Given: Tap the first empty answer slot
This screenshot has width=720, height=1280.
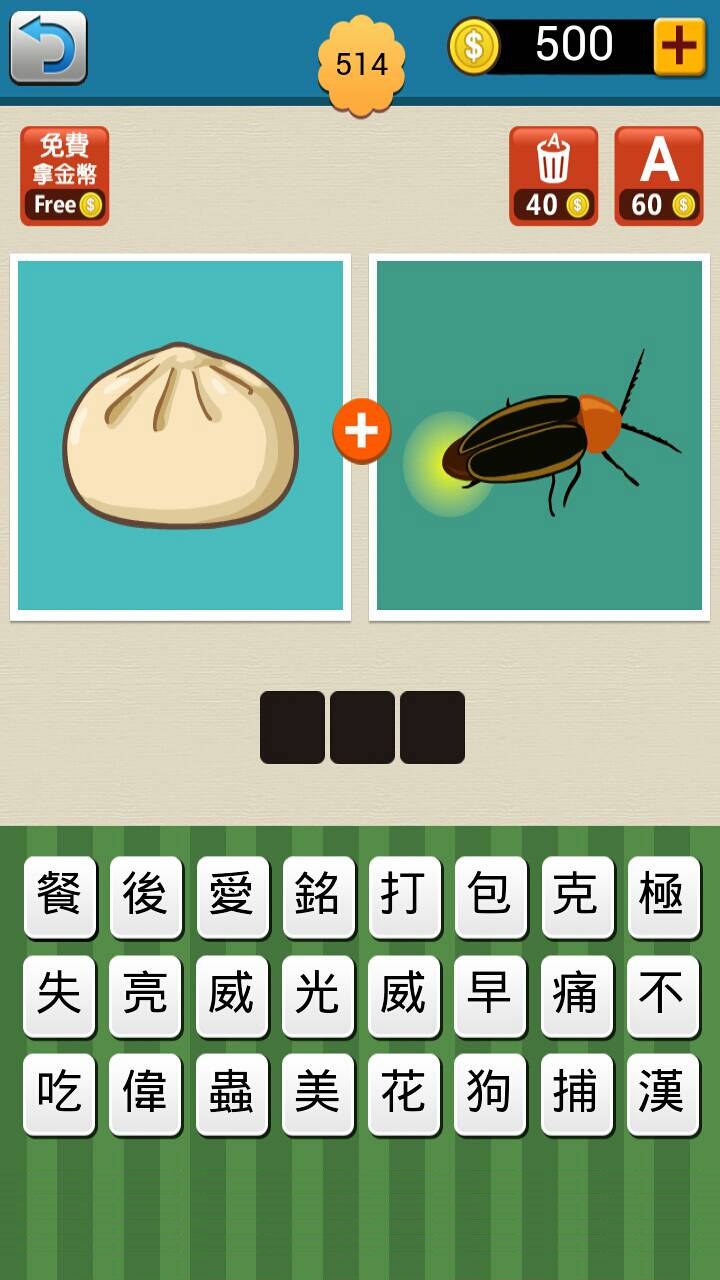Looking at the screenshot, I should (292, 727).
